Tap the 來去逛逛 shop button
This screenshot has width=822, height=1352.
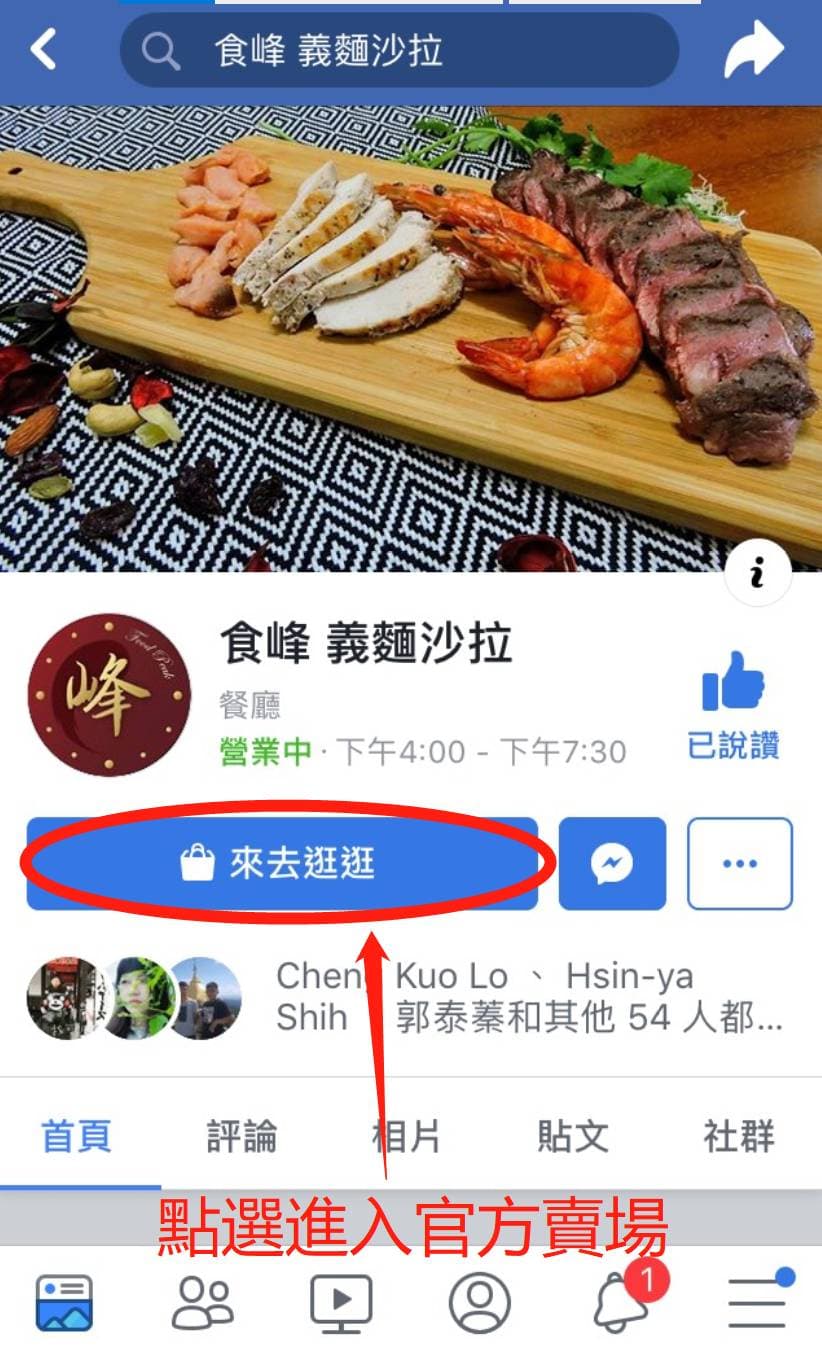point(281,863)
